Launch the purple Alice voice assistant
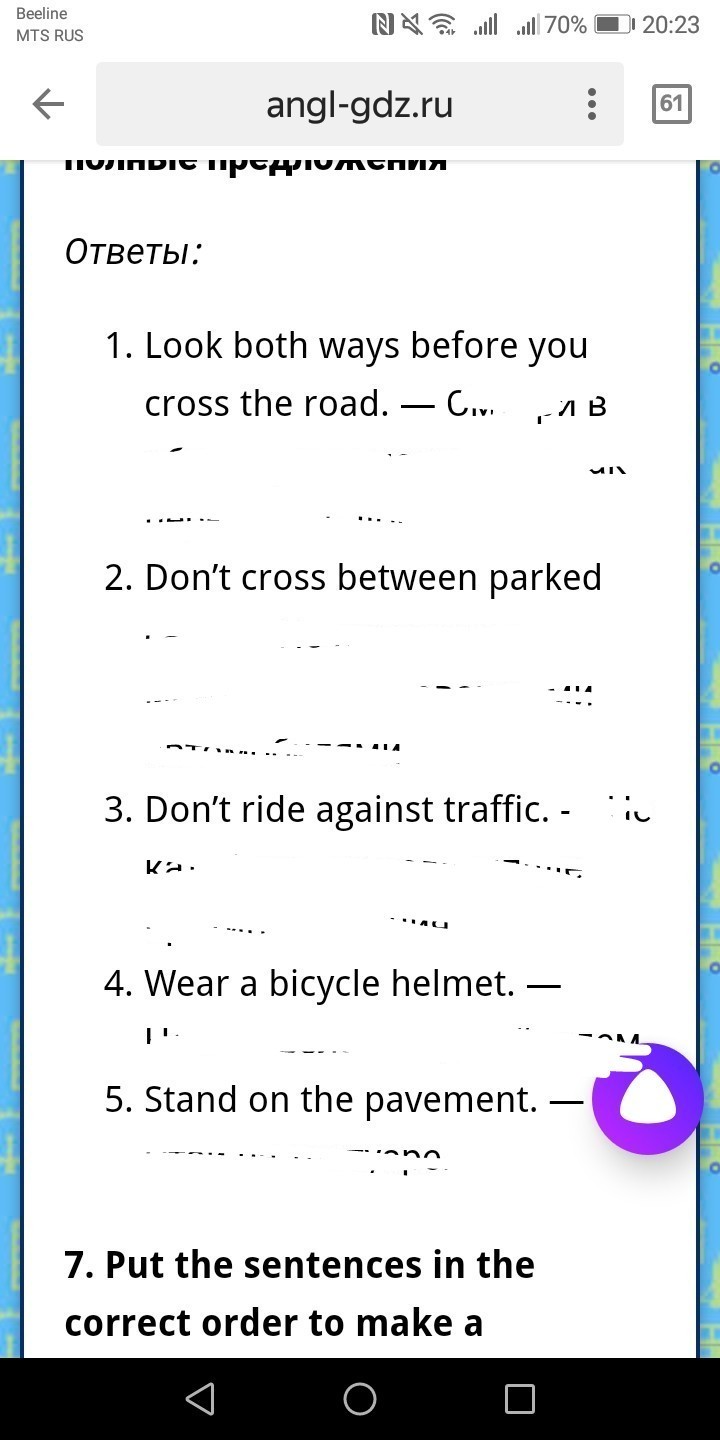 pos(648,1099)
